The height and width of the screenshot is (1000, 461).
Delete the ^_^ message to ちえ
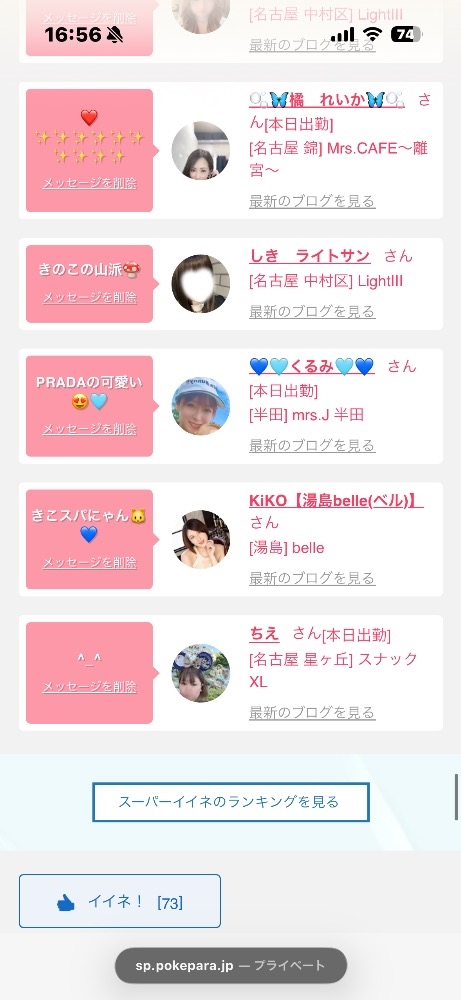point(89,687)
